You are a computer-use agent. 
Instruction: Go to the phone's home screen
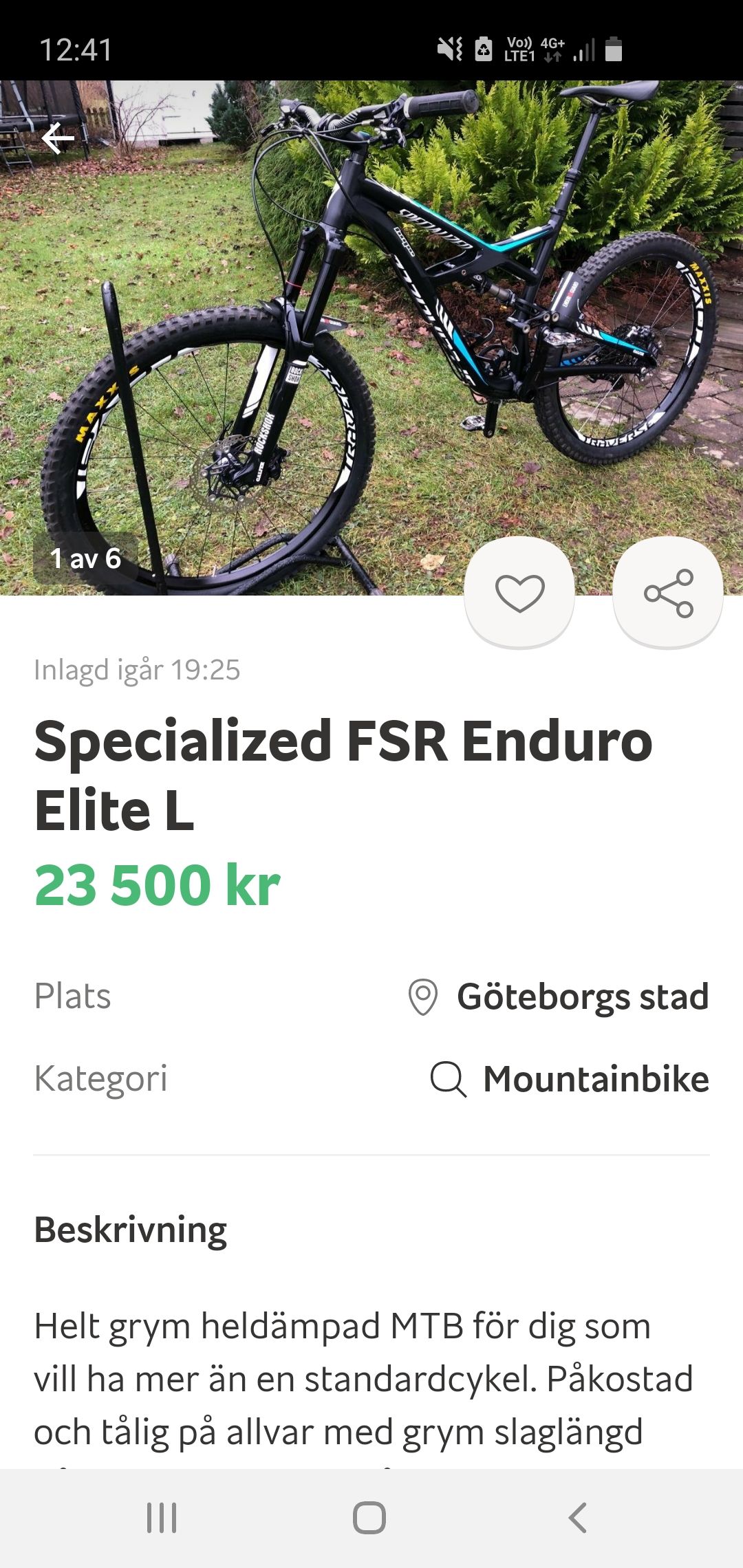369,1517
